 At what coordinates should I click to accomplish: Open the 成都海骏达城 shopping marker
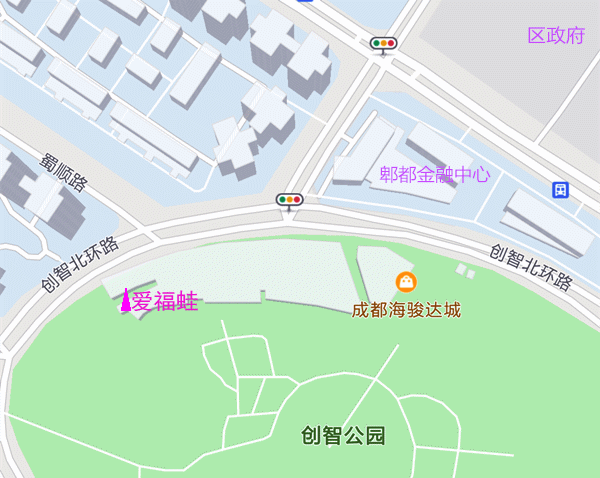click(x=405, y=282)
